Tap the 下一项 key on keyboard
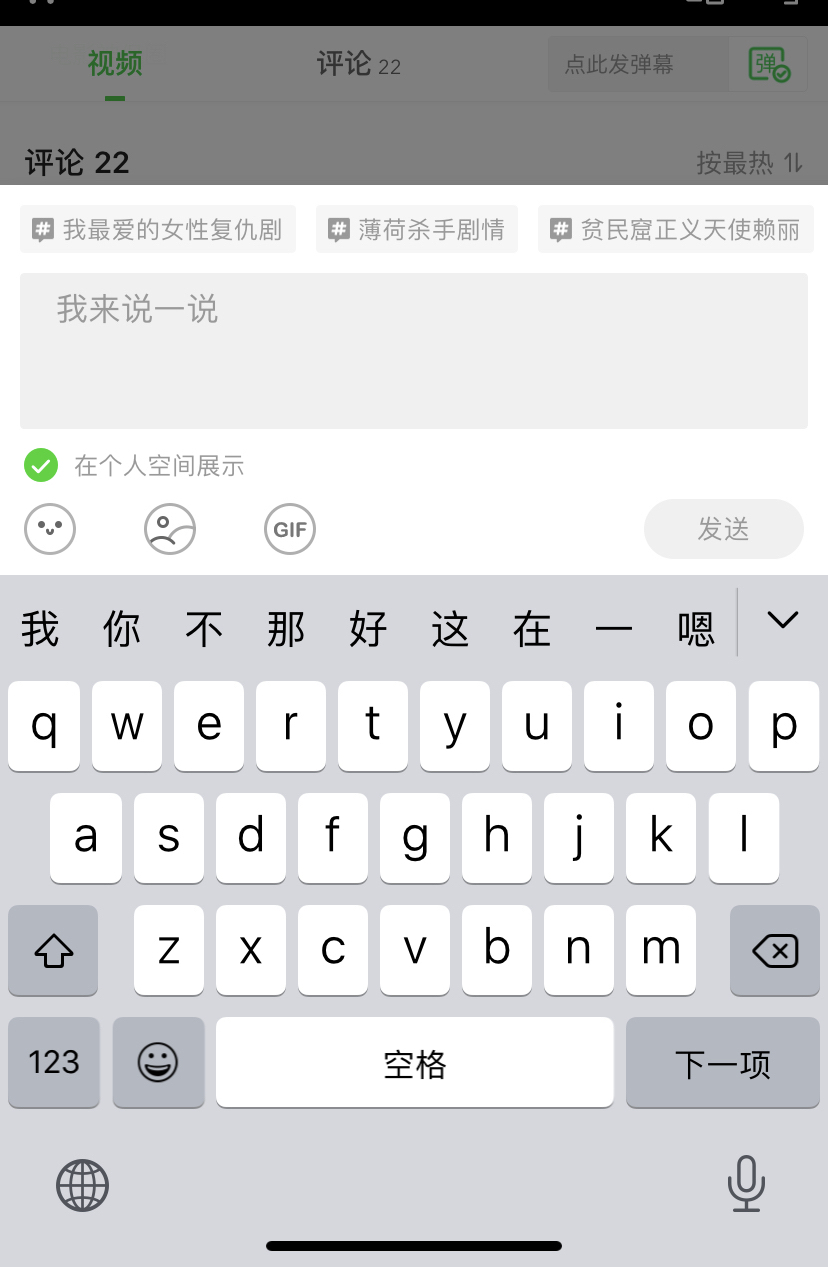 pos(722,1063)
